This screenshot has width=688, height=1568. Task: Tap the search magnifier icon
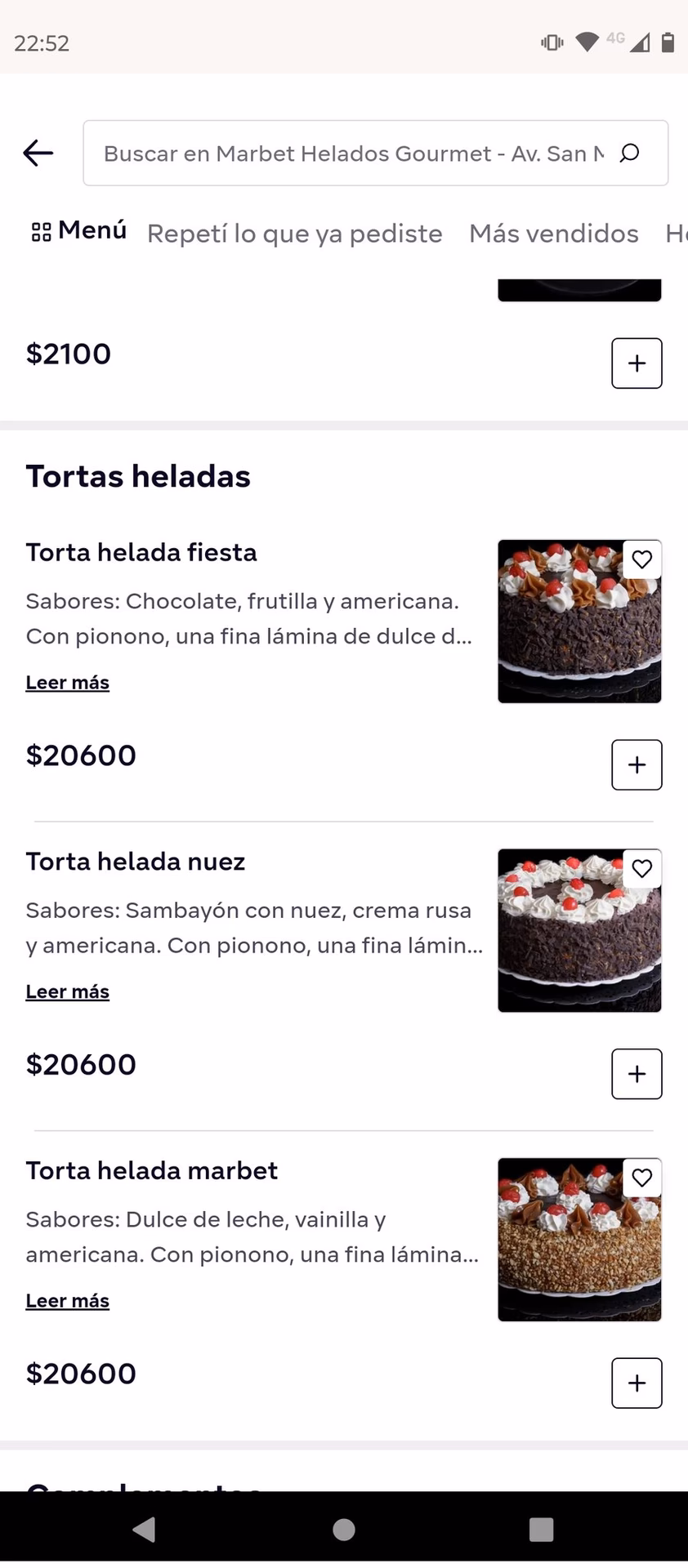tap(629, 153)
